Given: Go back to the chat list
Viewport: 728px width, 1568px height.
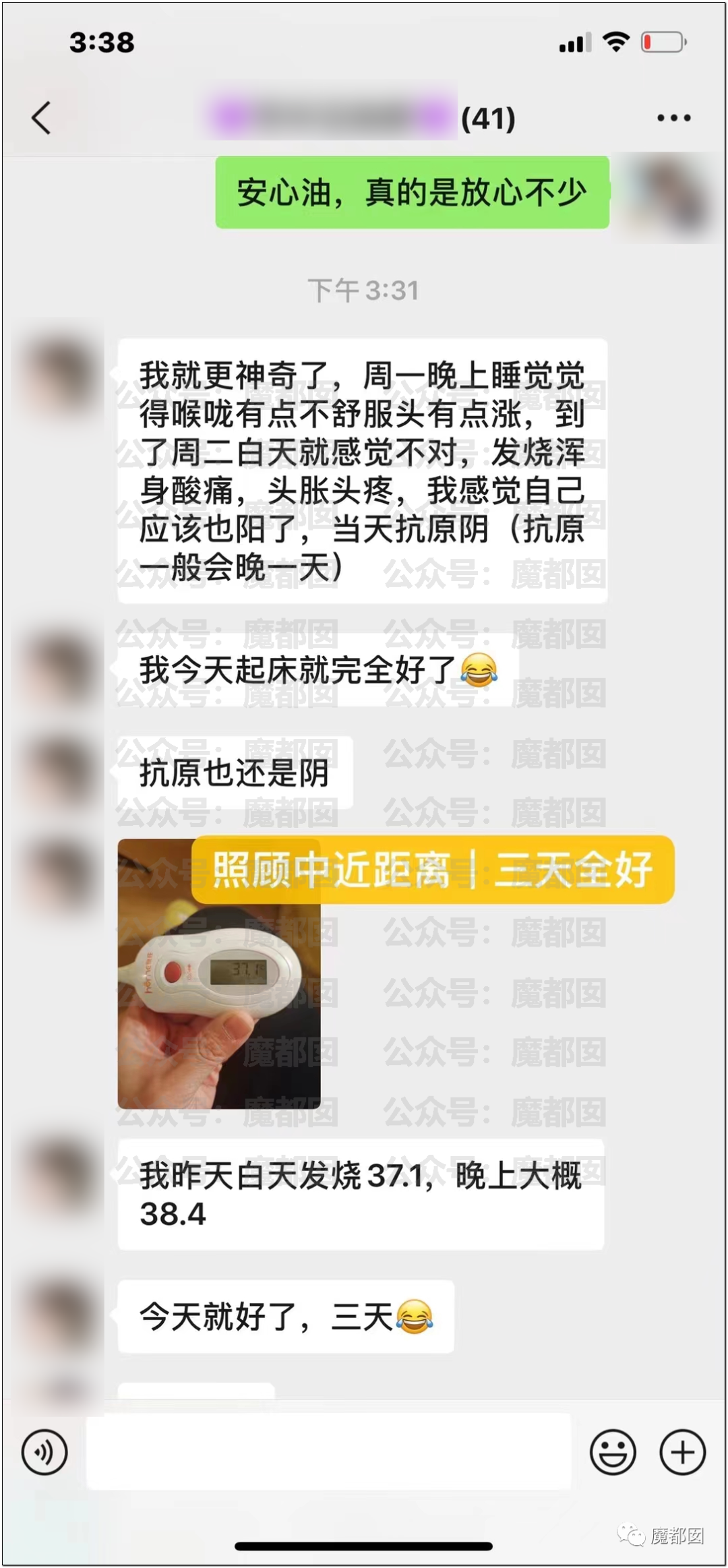Looking at the screenshot, I should tap(42, 118).
